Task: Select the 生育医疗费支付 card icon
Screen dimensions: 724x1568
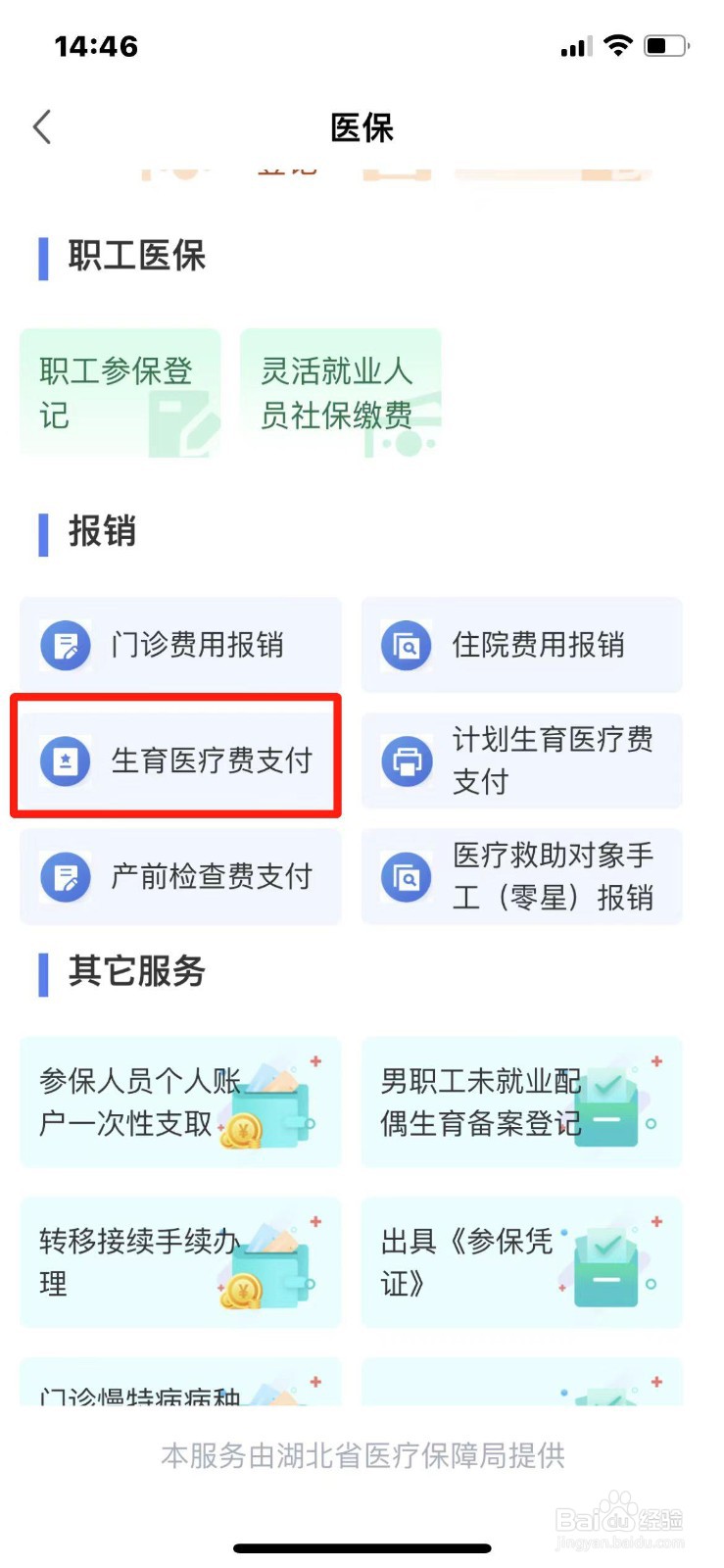Action: click(64, 759)
